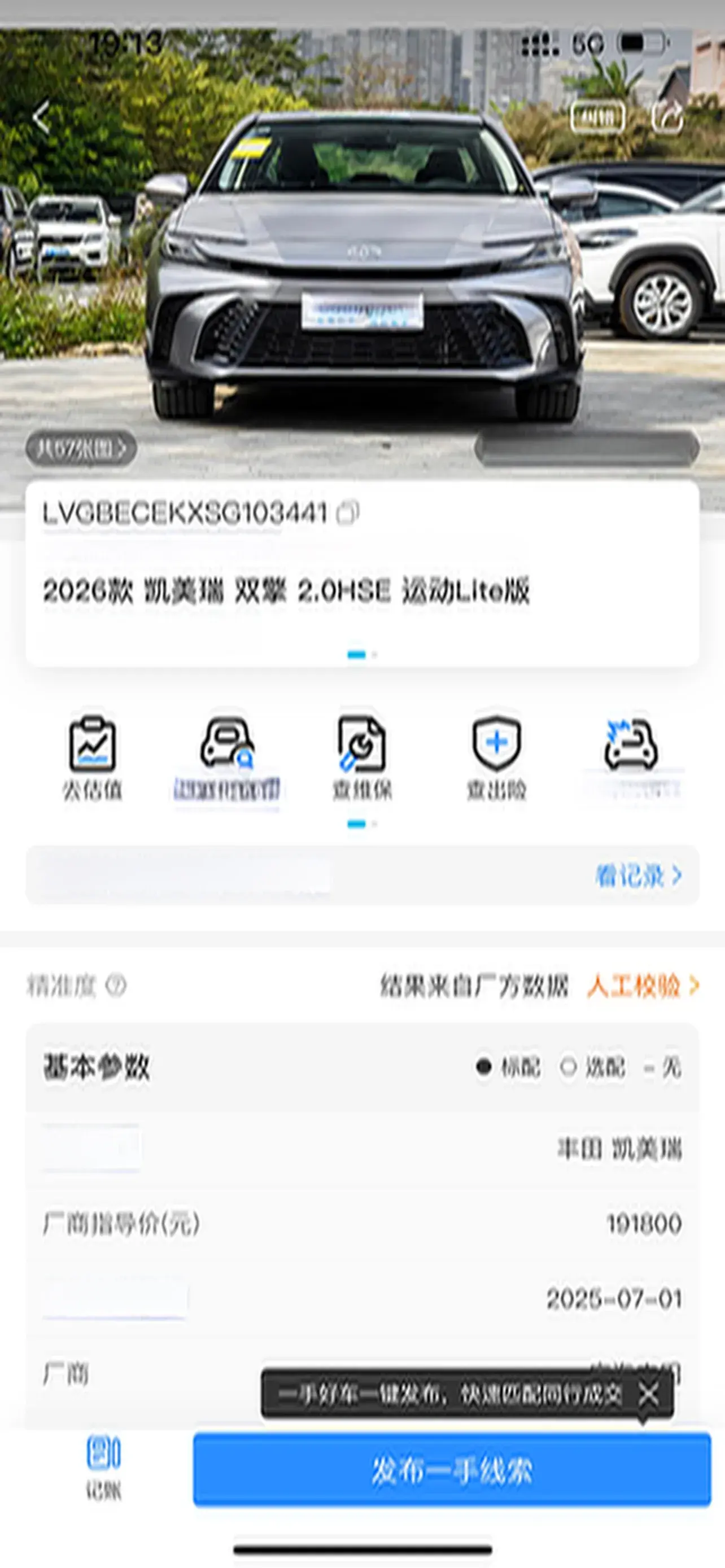Tap the outlined label button beside share
The image size is (725, 1568).
coord(597,117)
